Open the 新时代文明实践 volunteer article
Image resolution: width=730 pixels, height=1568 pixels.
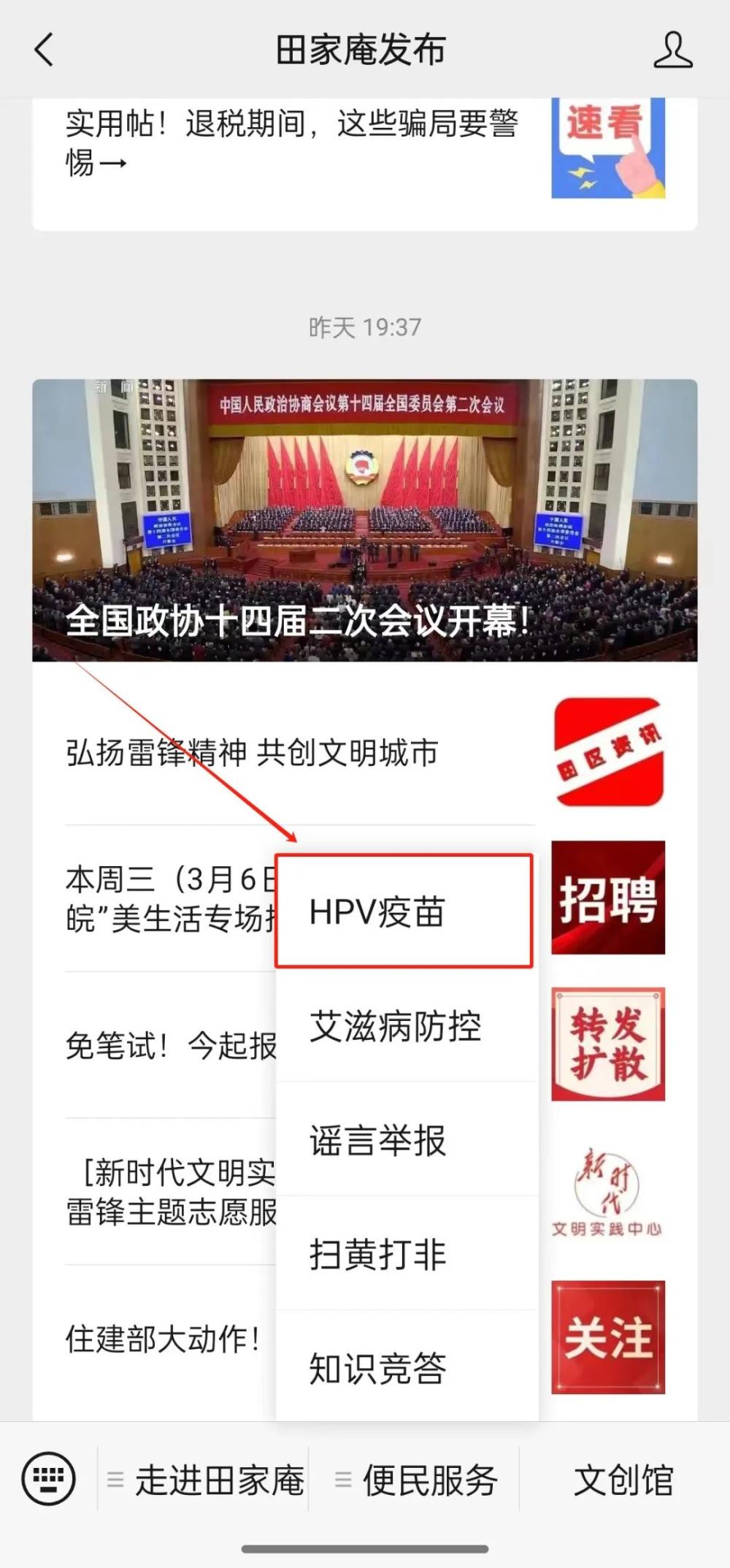point(169,1192)
